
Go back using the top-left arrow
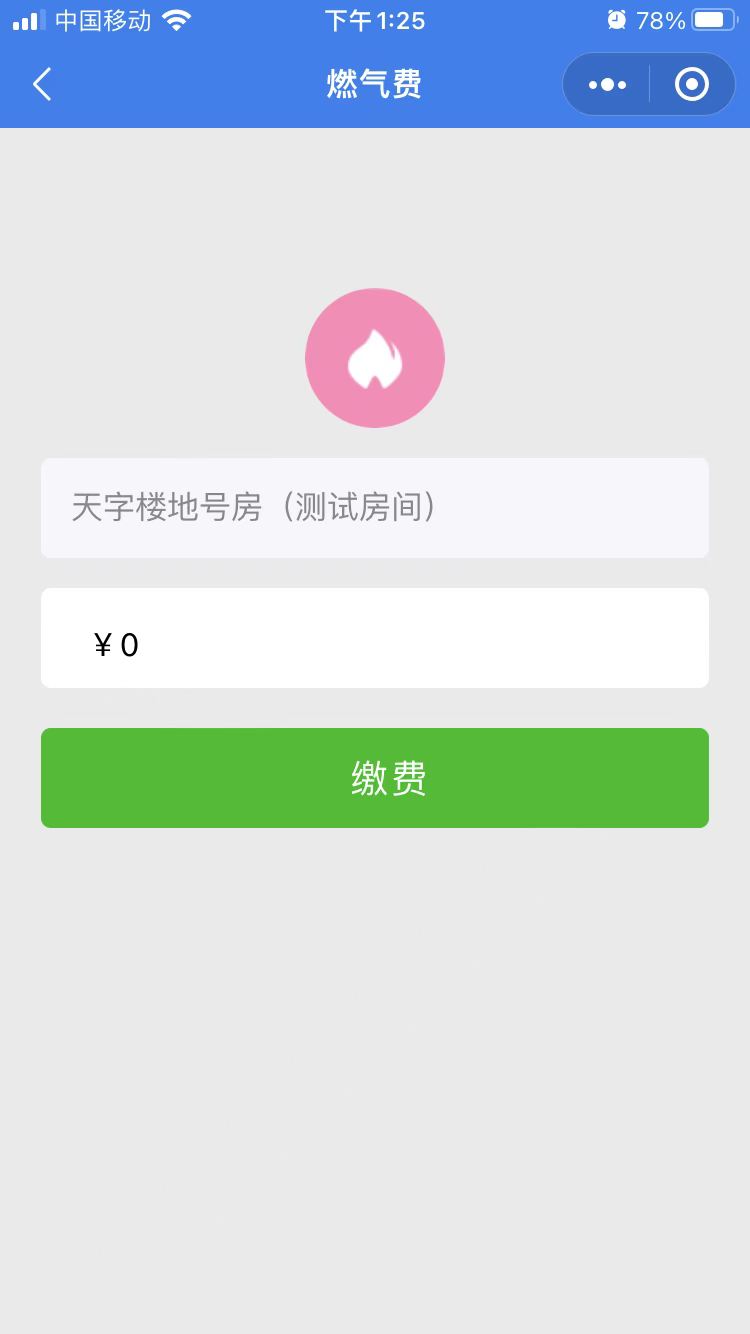[42, 85]
